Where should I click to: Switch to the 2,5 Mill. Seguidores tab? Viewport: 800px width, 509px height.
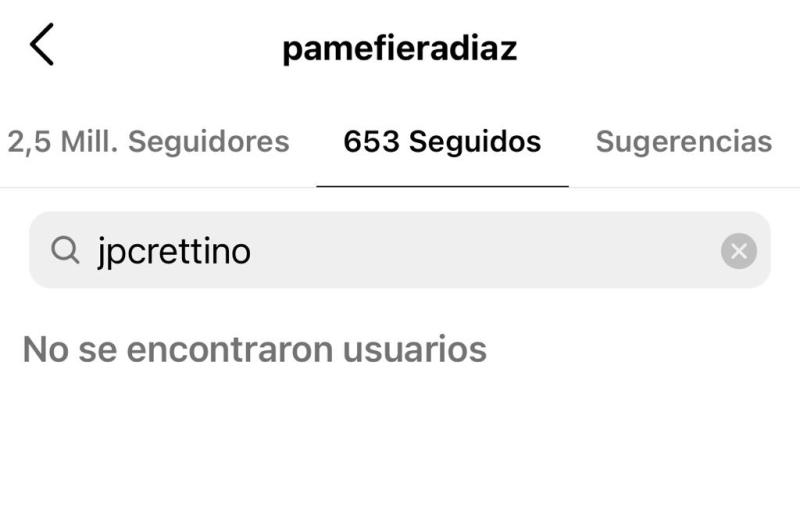[148, 142]
